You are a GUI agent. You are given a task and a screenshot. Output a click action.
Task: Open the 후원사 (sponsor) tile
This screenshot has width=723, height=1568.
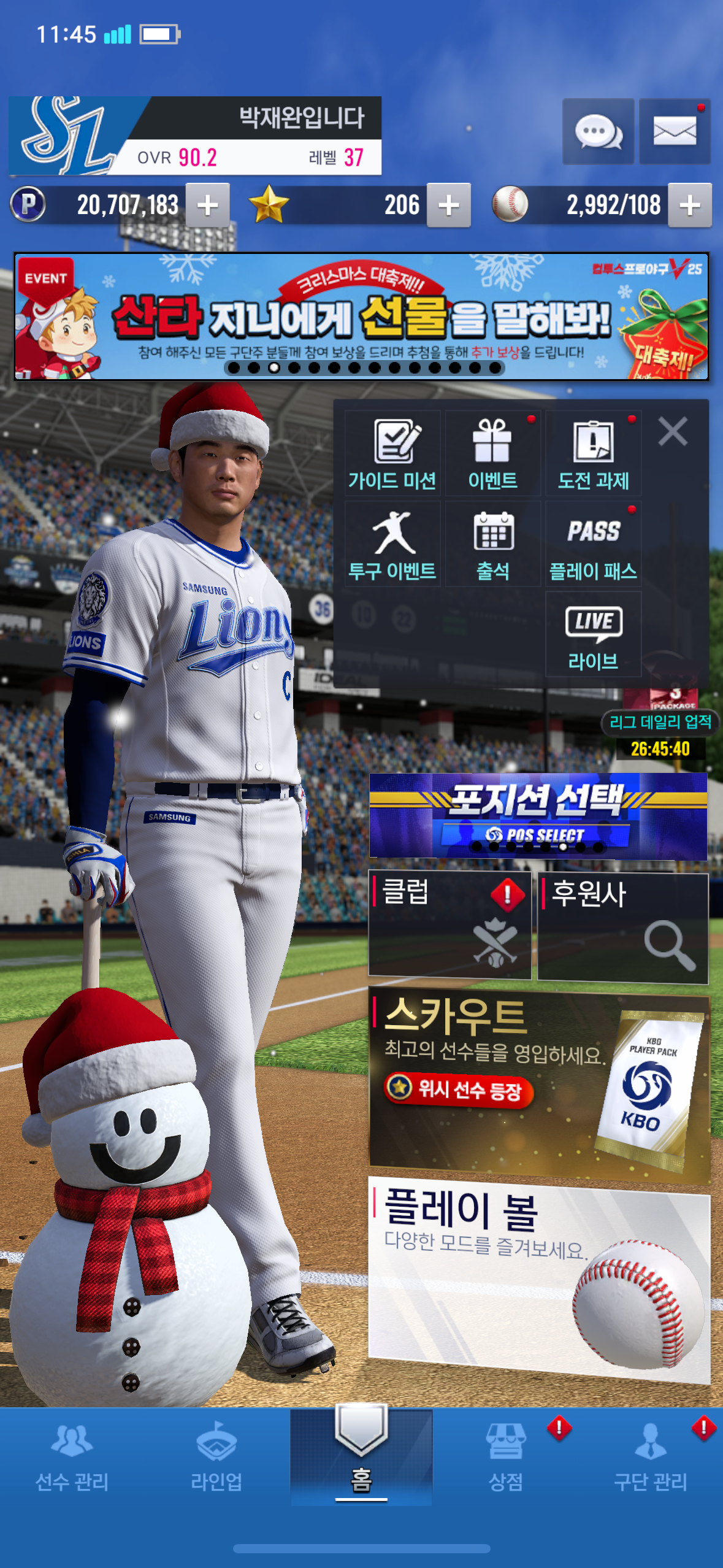[622, 927]
